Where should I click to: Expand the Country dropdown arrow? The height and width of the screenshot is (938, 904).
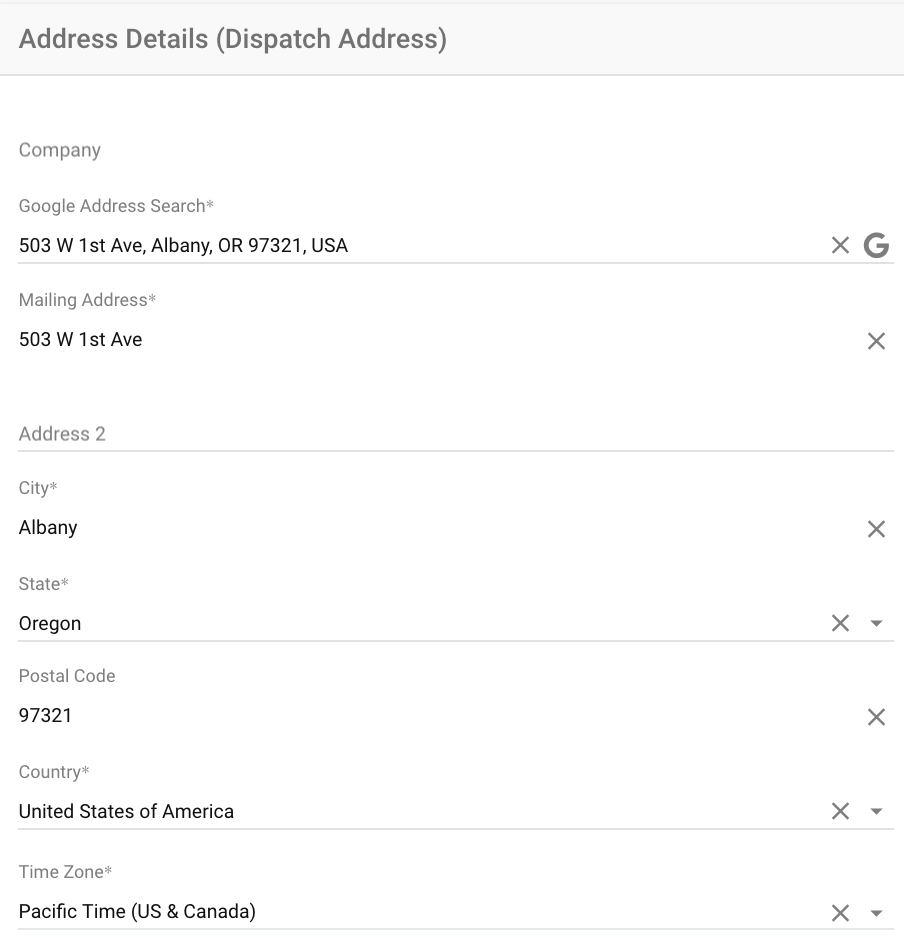pos(876,812)
